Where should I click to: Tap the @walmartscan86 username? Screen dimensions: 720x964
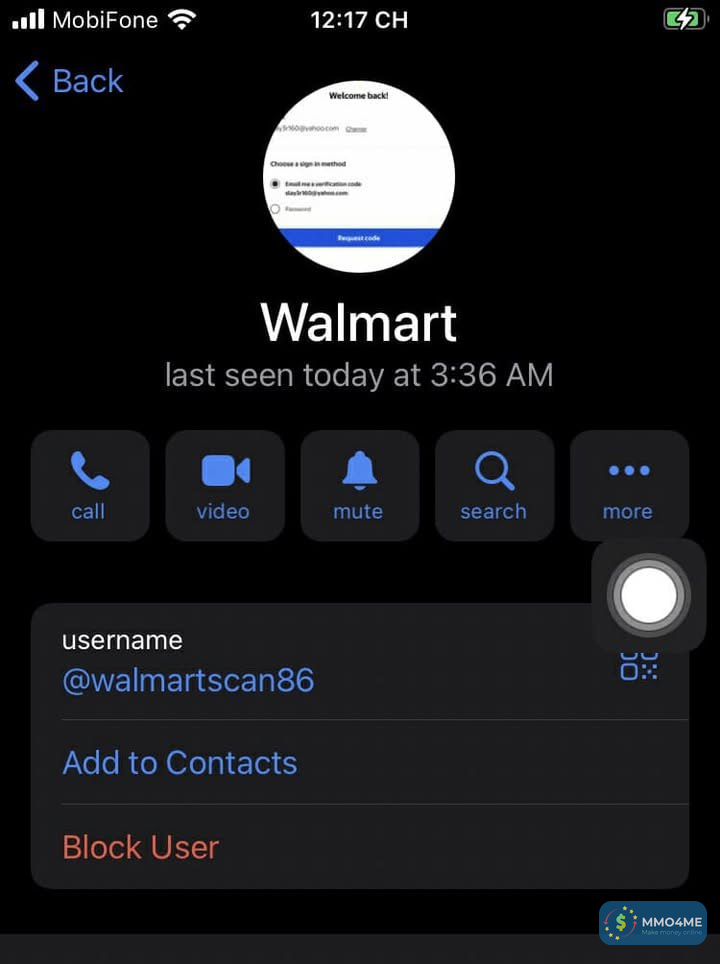(x=188, y=681)
